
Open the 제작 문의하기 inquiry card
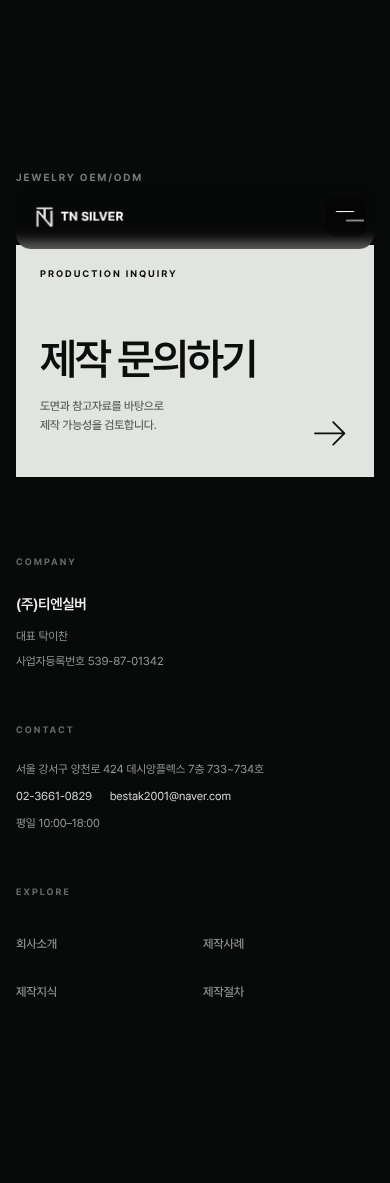pos(195,361)
